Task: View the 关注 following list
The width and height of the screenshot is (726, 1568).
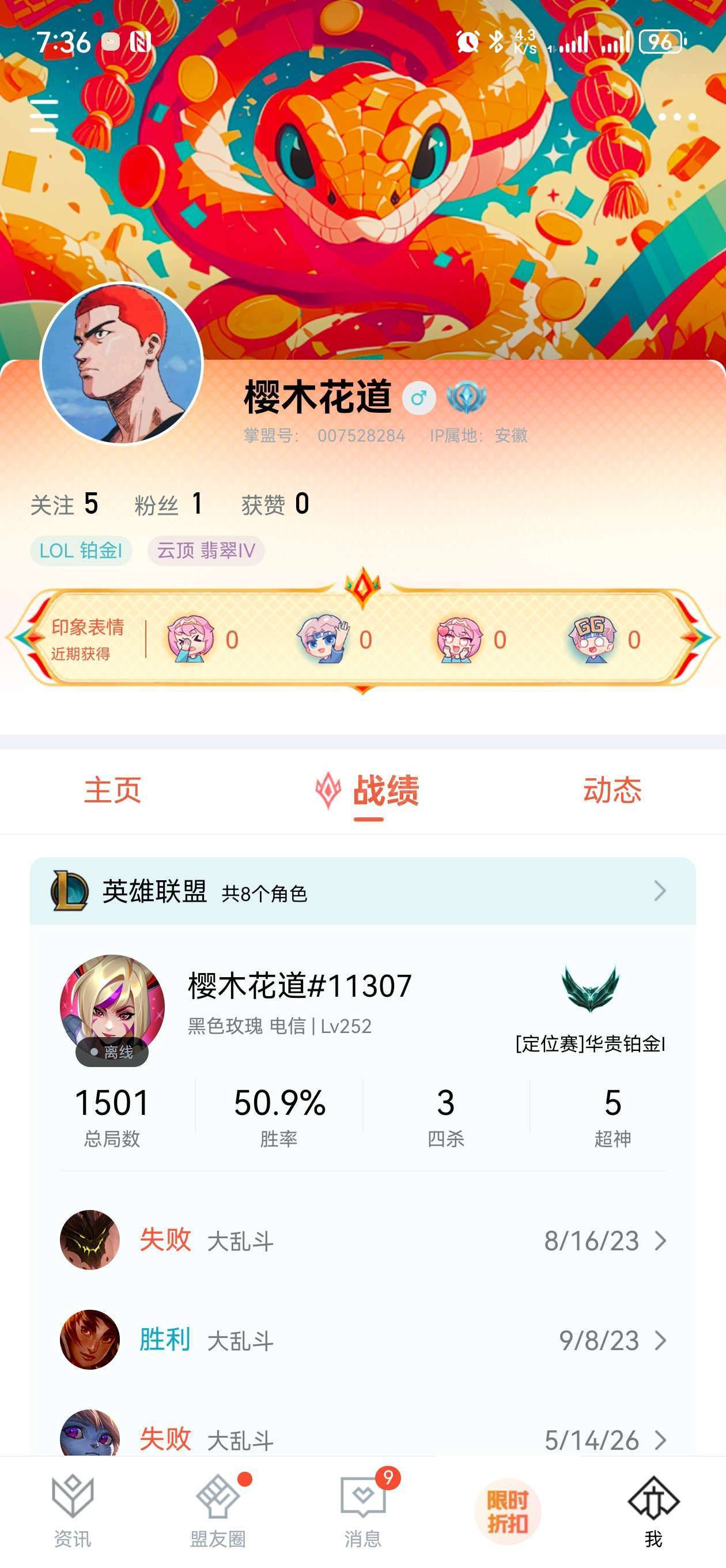Action: tap(64, 504)
